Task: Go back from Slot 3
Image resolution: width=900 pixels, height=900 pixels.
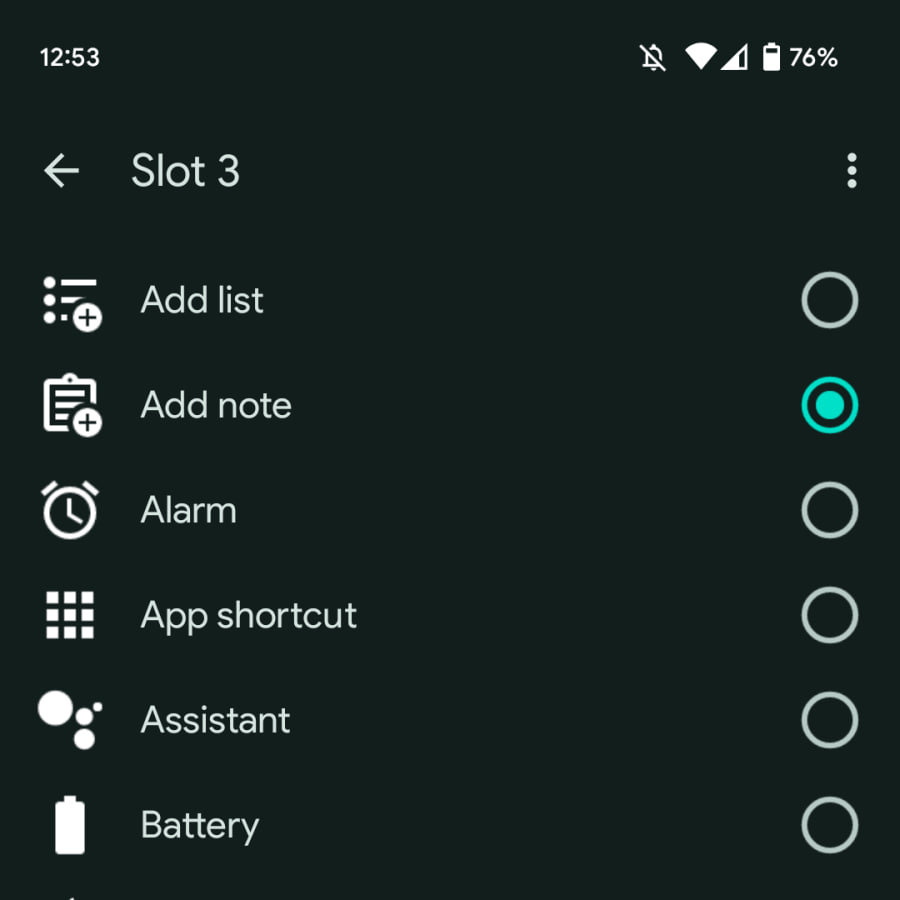Action: 62,171
